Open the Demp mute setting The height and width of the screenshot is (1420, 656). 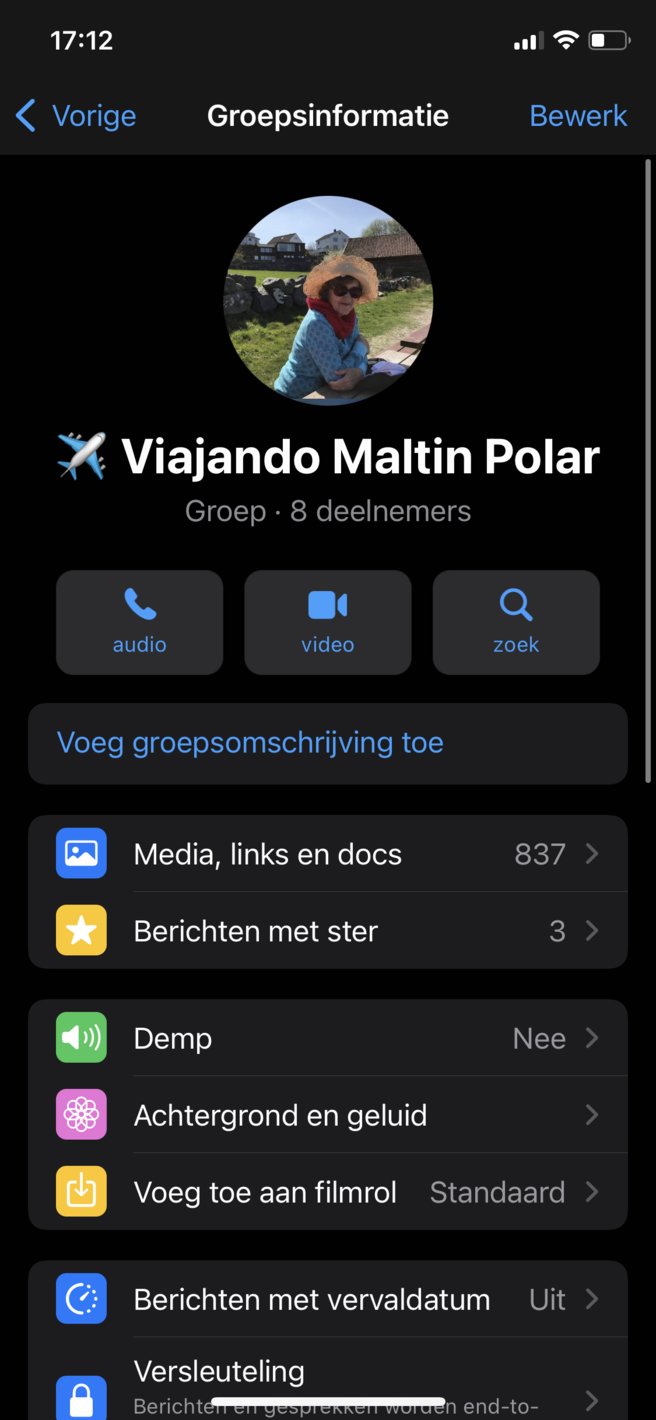pos(328,1038)
